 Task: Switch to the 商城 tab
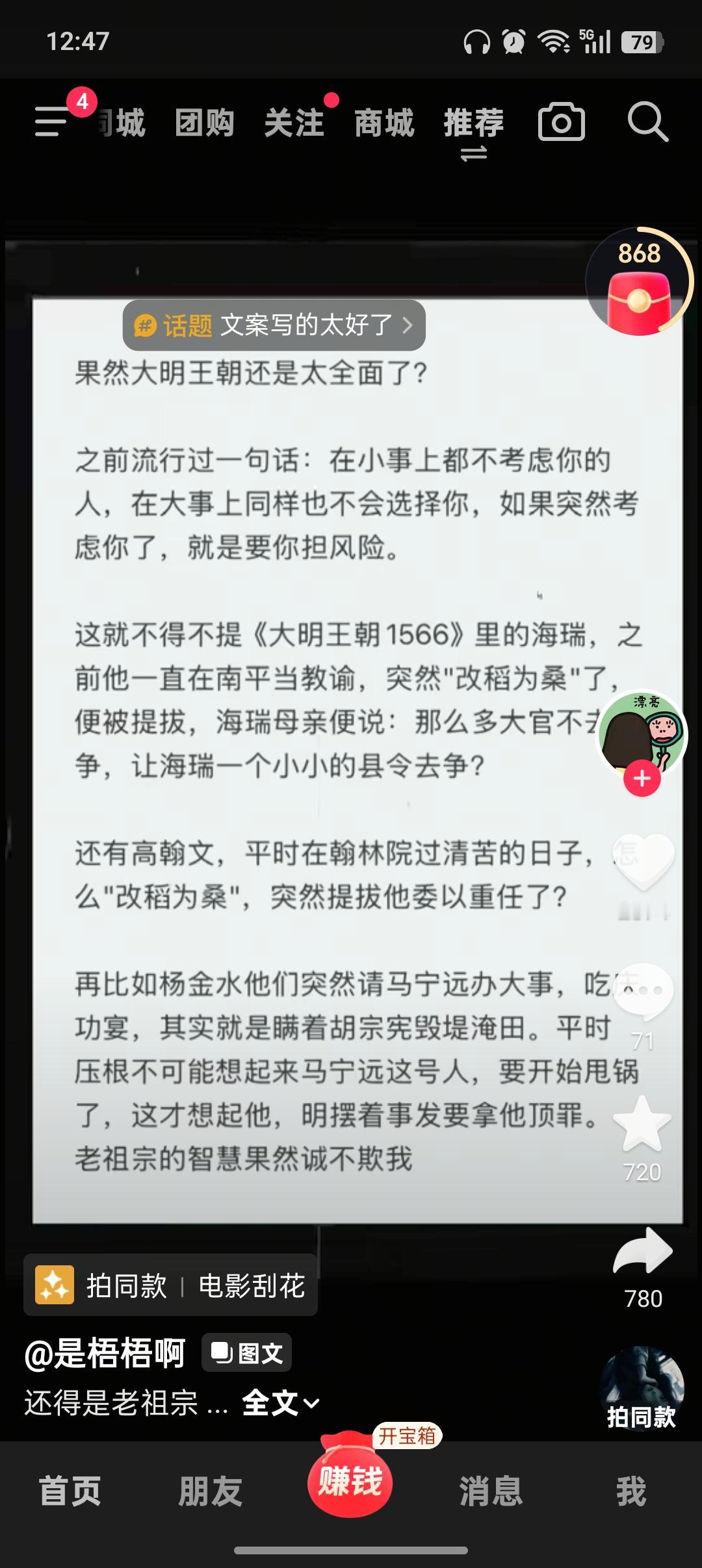pyautogui.click(x=383, y=123)
